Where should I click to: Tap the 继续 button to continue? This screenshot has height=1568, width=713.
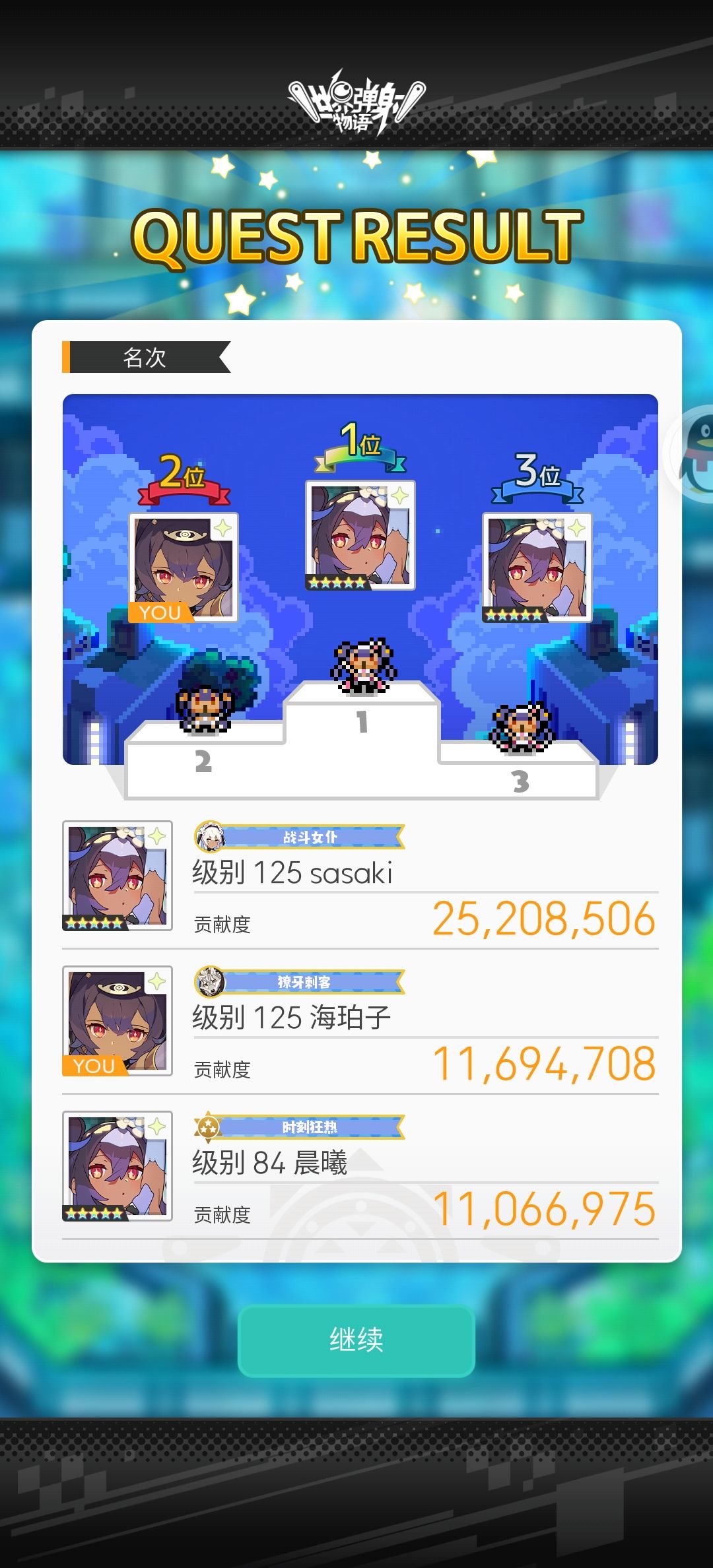coord(356,1340)
